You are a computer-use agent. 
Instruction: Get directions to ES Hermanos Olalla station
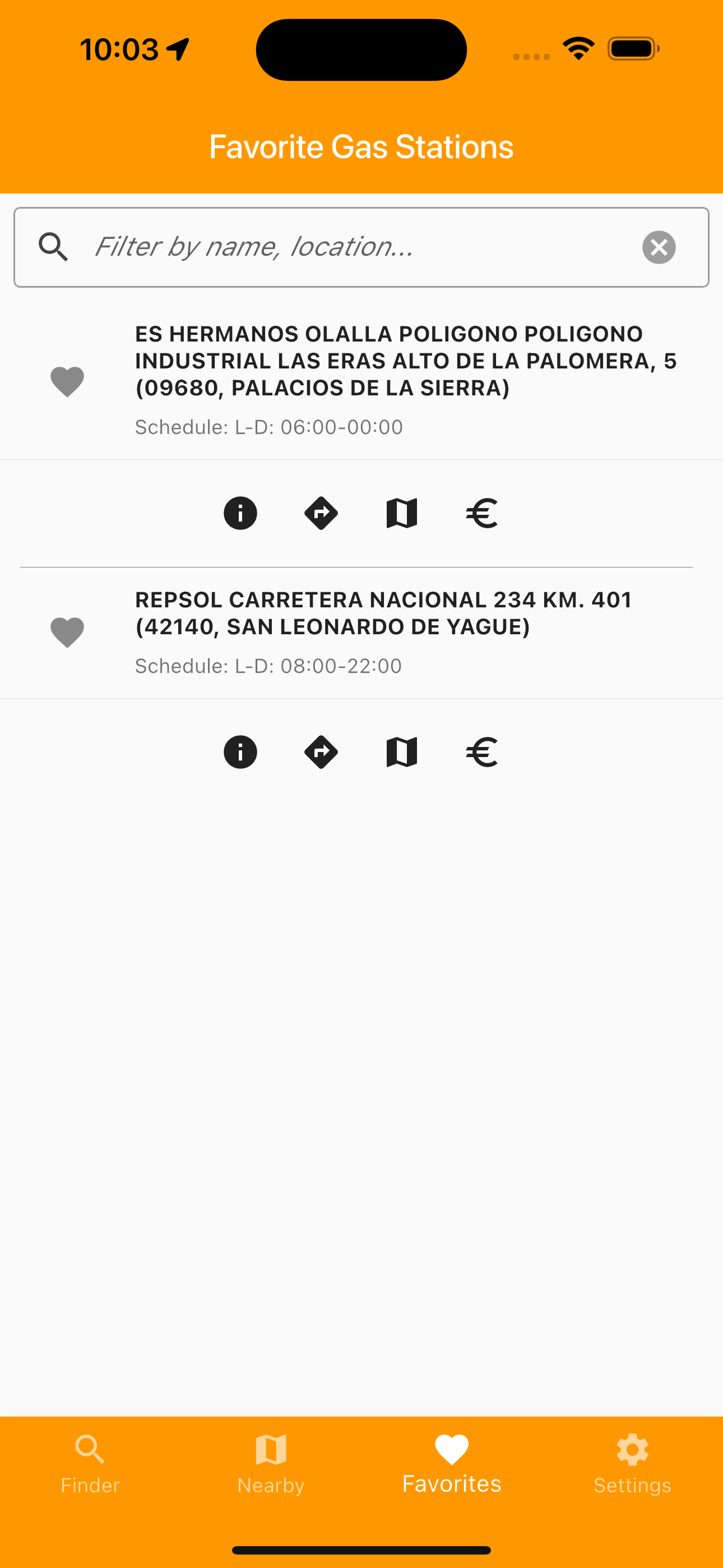(x=321, y=513)
